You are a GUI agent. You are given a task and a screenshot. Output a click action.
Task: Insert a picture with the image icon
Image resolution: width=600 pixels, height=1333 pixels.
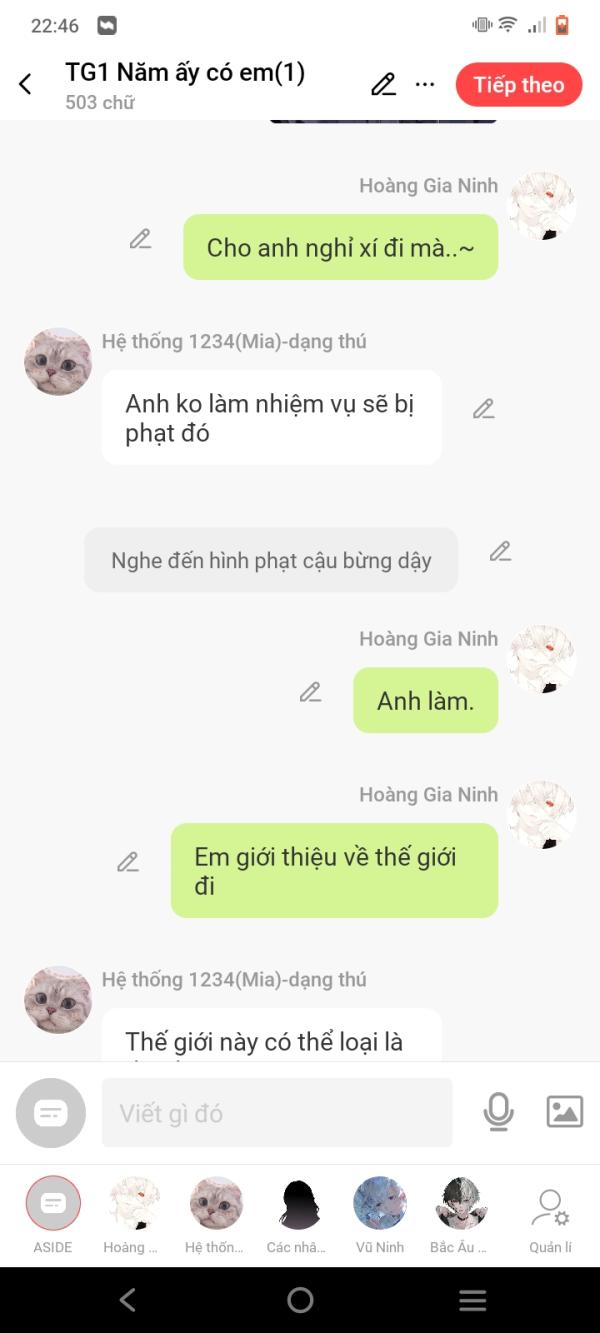pos(564,1112)
